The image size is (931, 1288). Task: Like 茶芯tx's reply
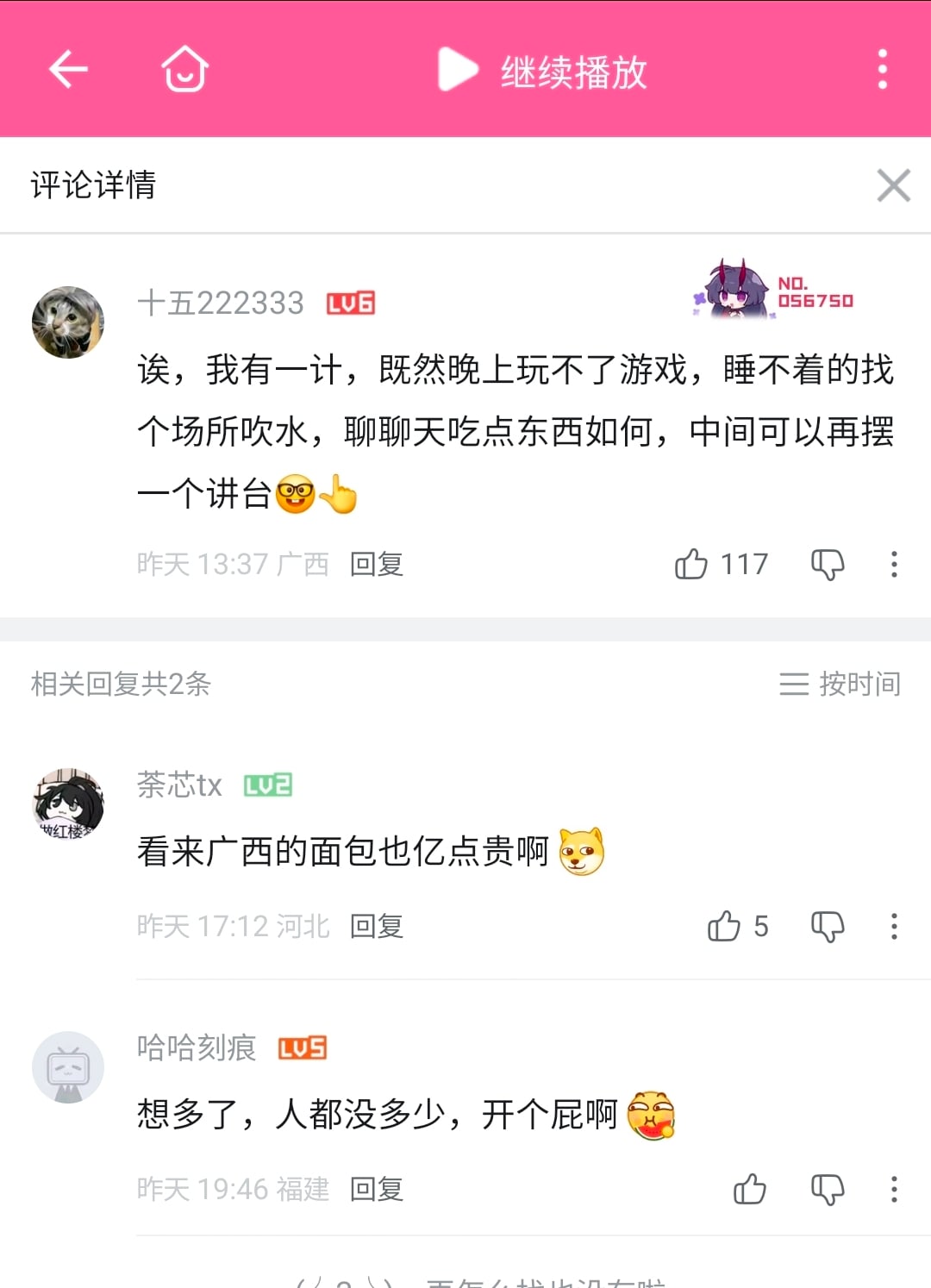coord(724,927)
